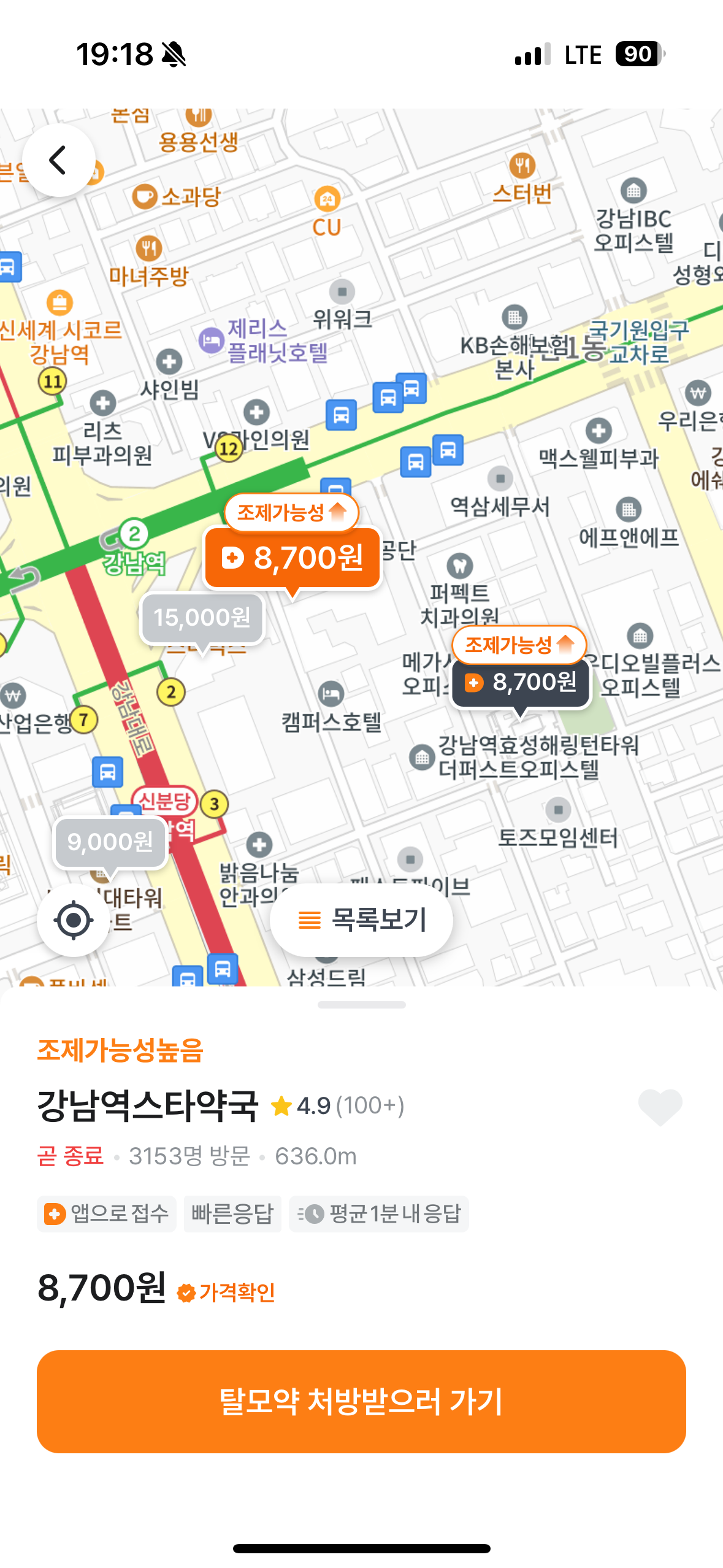The image size is (723, 1568).
Task: Center map on my current location
Action: (74, 920)
